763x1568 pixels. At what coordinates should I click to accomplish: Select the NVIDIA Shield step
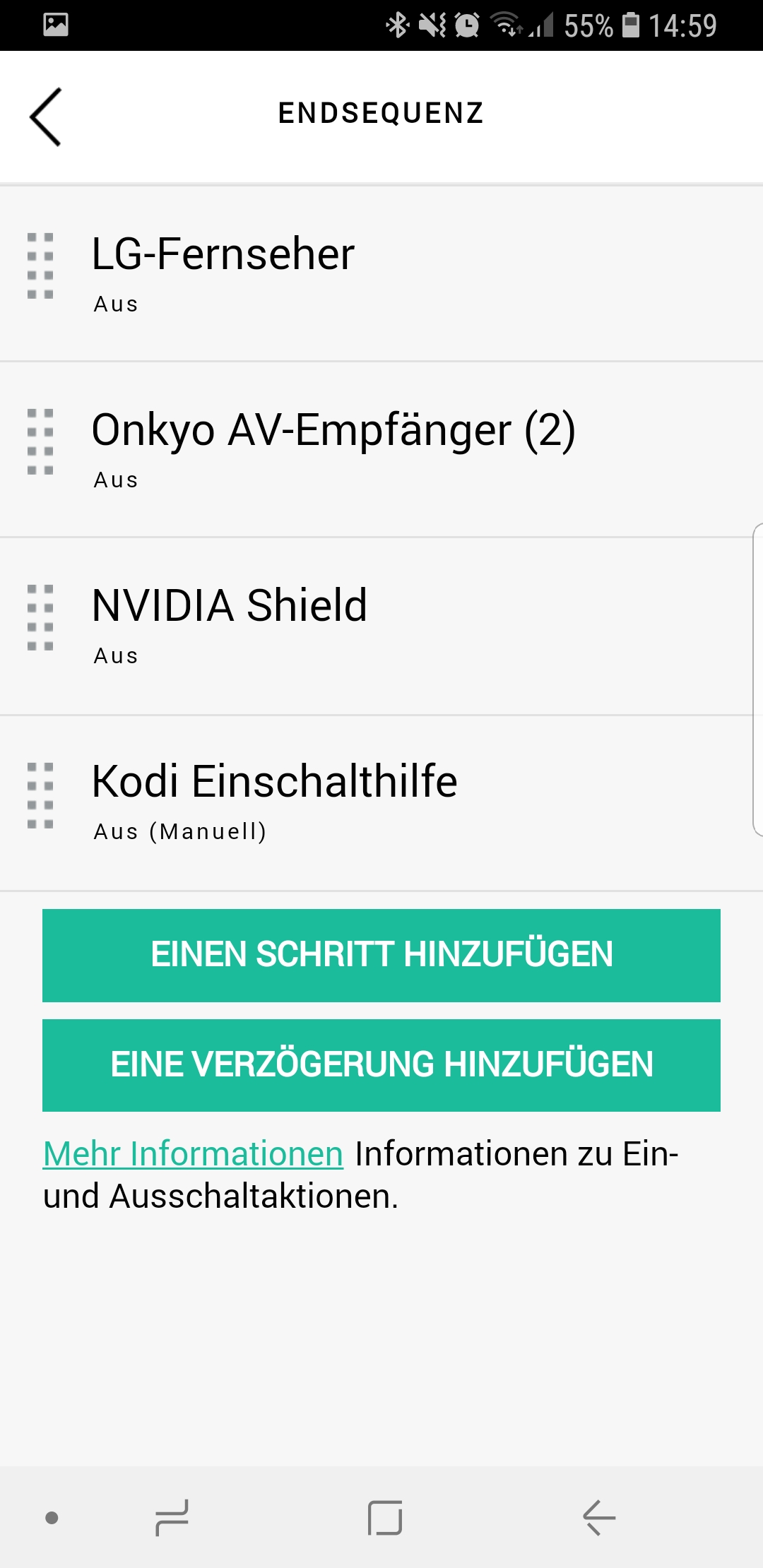381,625
